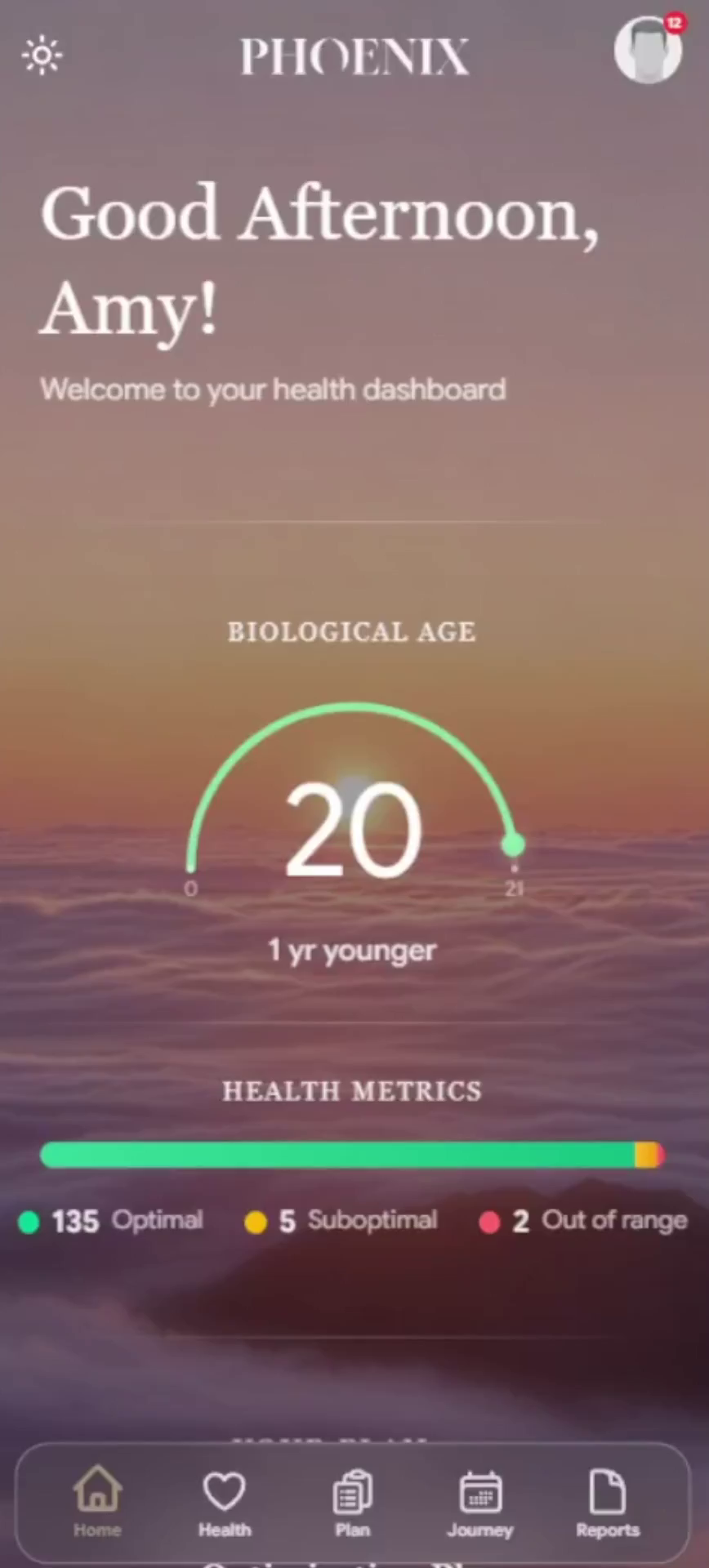This screenshot has width=709, height=1568.
Task: Switch to the Health tab
Action: 225,1501
